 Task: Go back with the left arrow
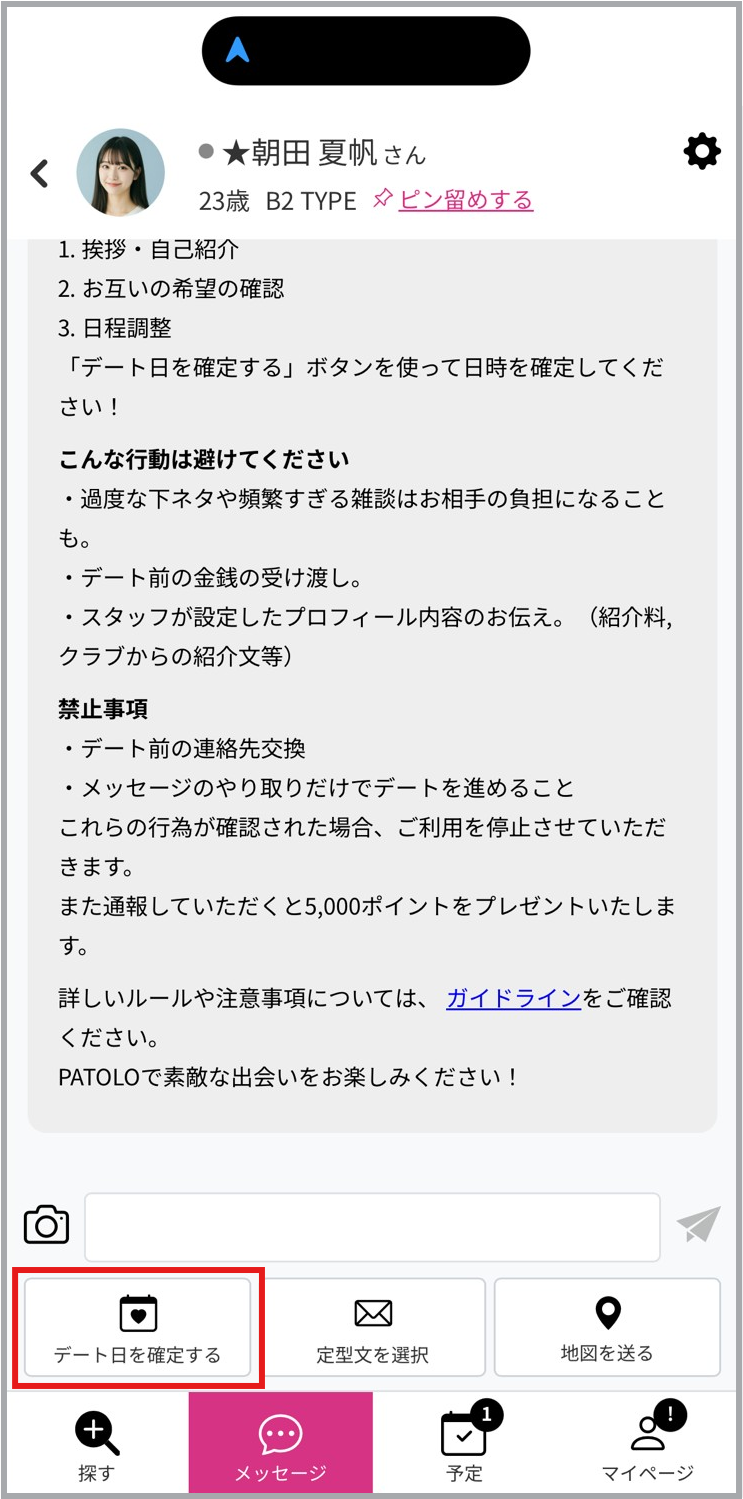pos(39,174)
